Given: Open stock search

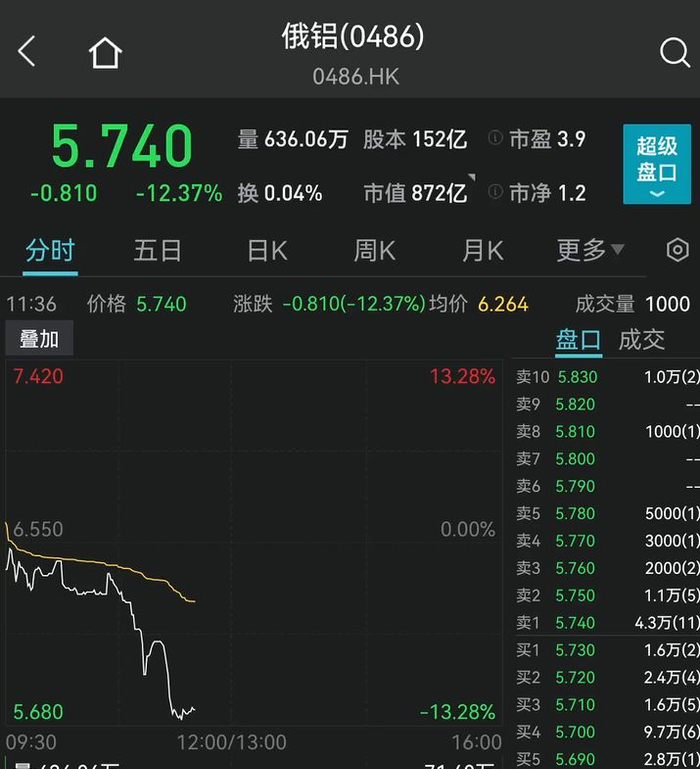Looking at the screenshot, I should [674, 52].
